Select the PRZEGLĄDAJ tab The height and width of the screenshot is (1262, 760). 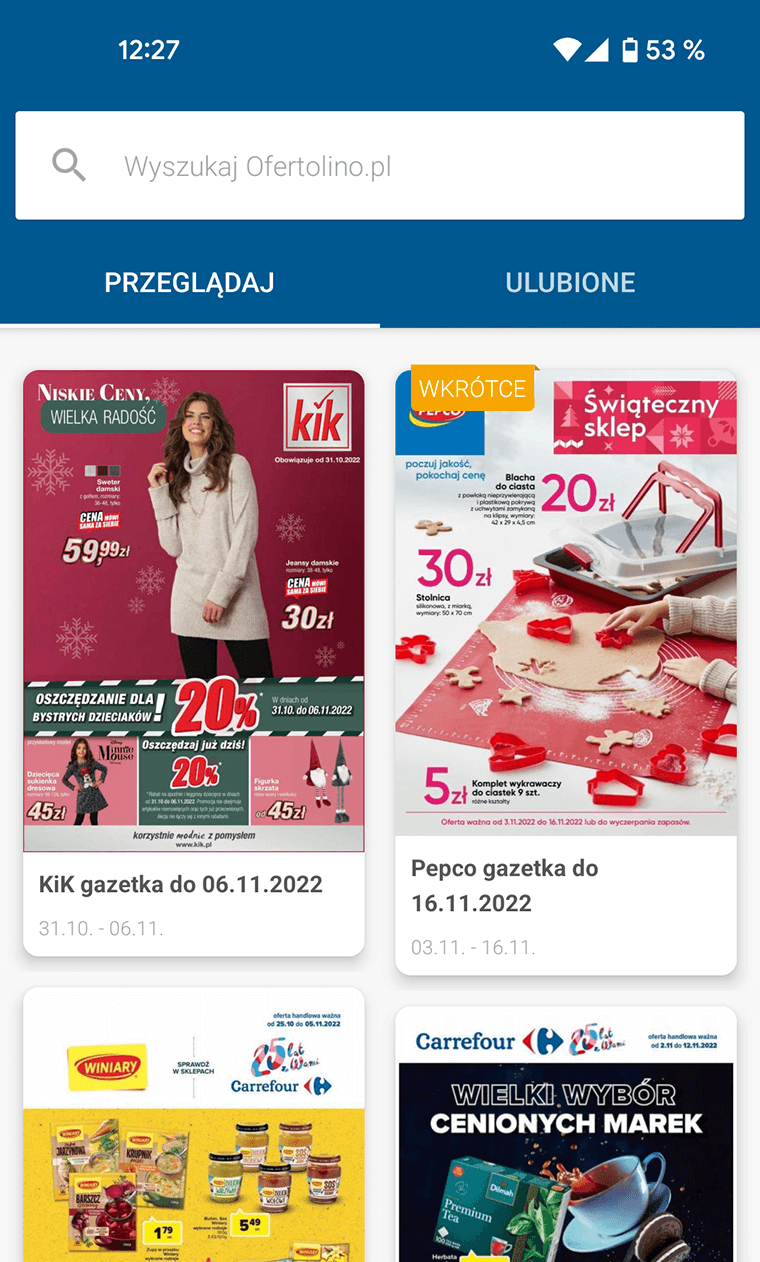coord(190,282)
